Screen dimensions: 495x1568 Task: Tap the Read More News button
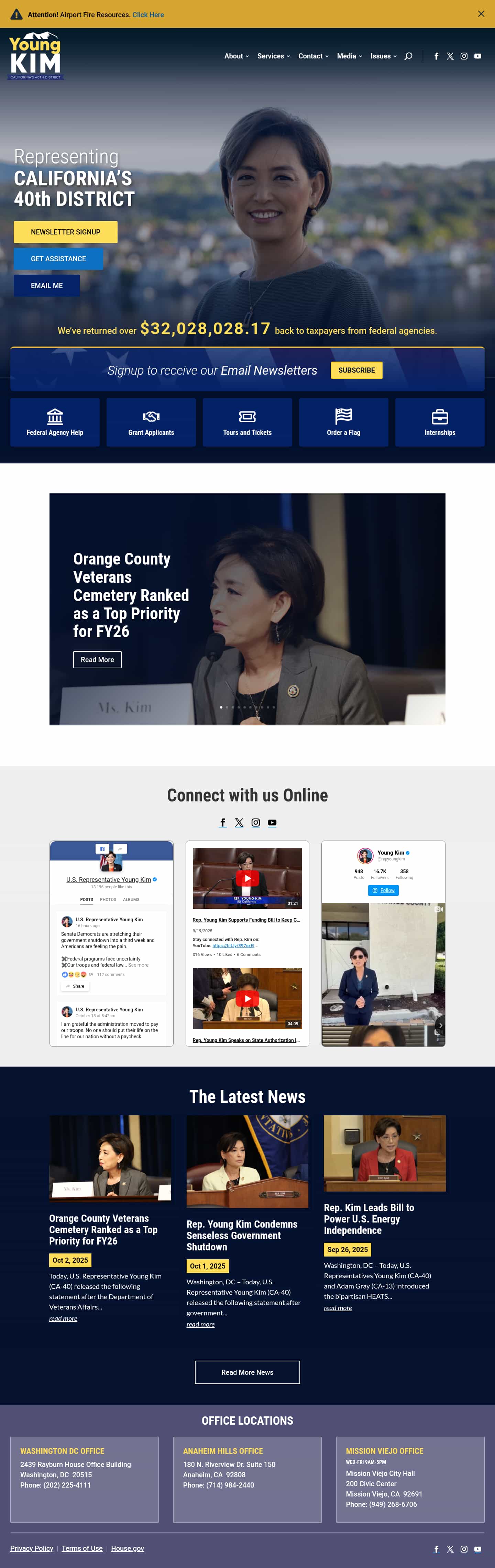coord(247,1372)
